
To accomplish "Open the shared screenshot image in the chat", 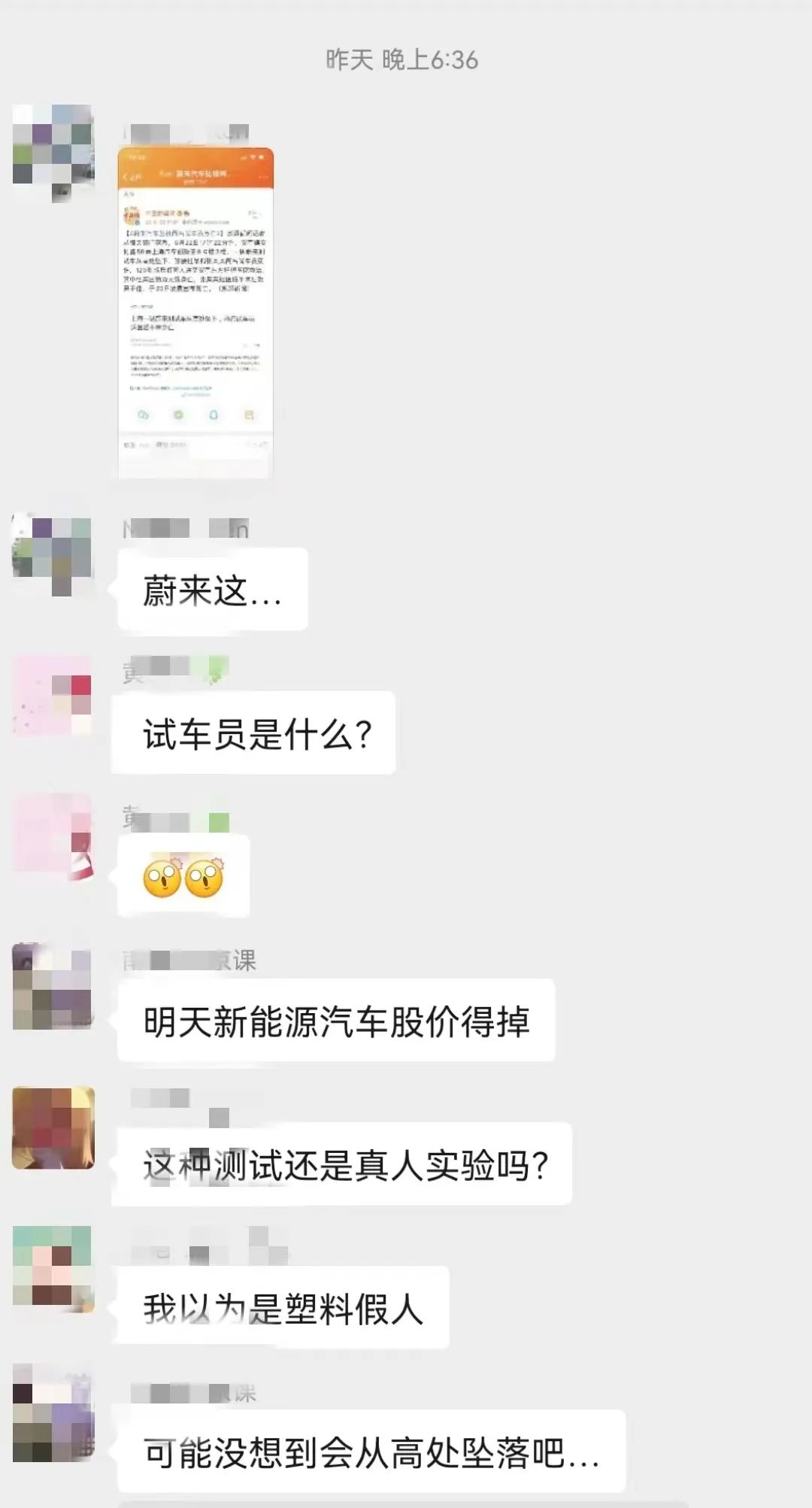I will pos(195,312).
